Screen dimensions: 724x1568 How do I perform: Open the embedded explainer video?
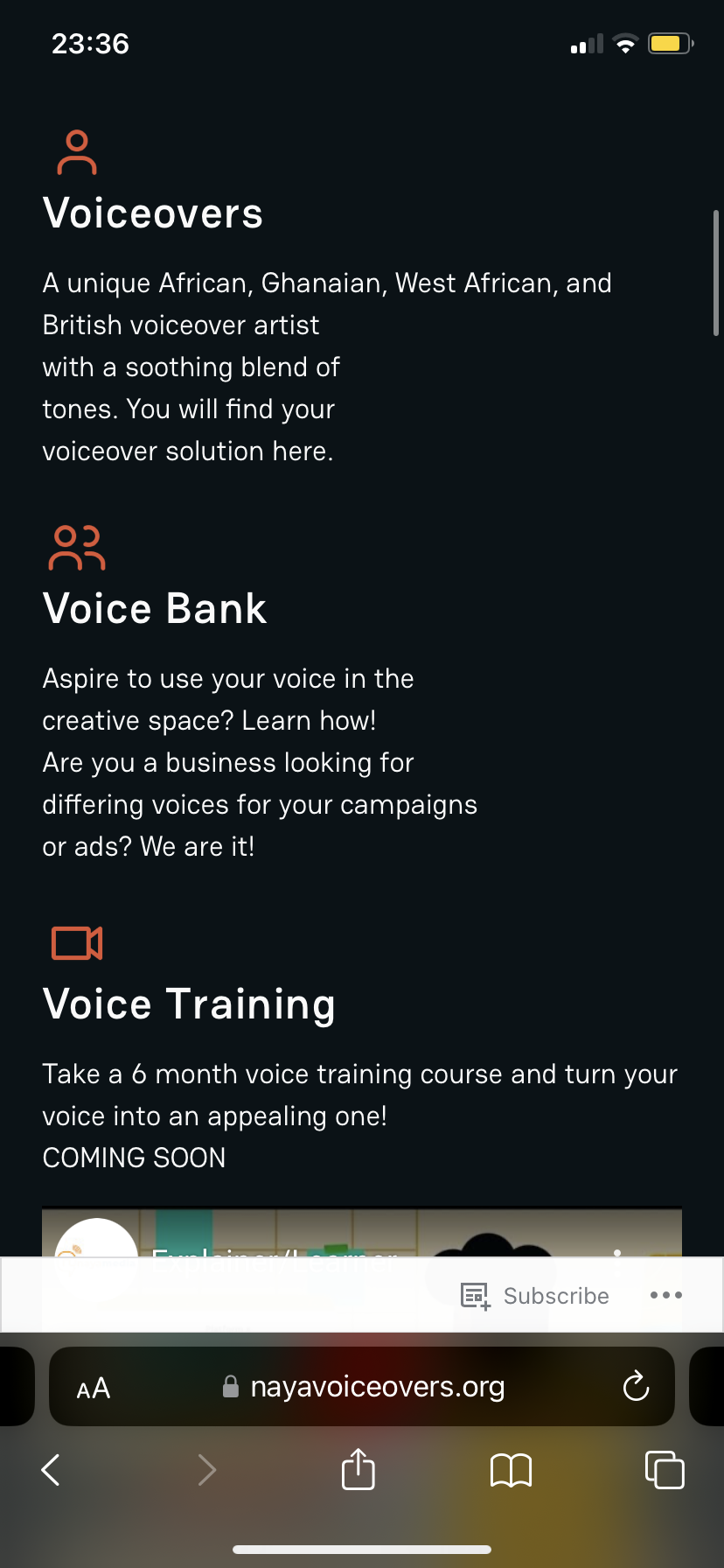[x=362, y=1232]
